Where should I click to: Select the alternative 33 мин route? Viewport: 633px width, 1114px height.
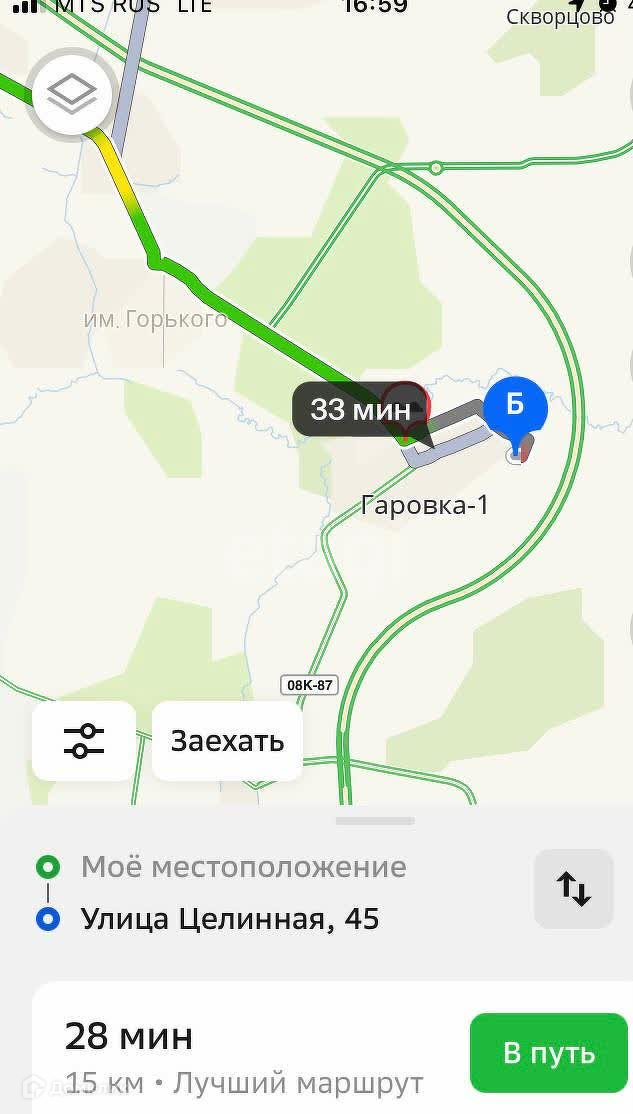coord(360,410)
